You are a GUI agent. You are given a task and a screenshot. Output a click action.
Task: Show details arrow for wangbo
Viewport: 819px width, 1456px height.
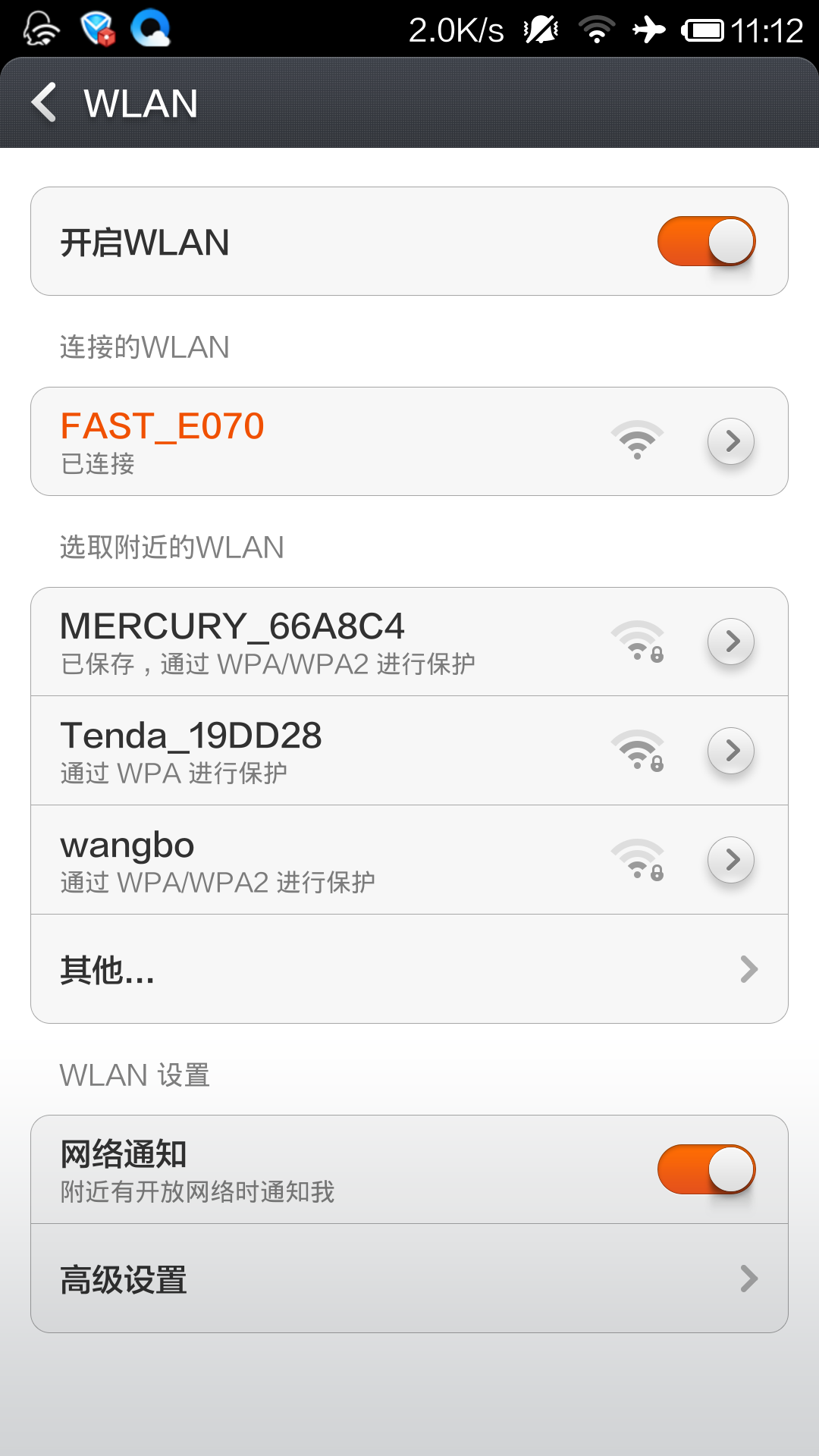coord(730,860)
